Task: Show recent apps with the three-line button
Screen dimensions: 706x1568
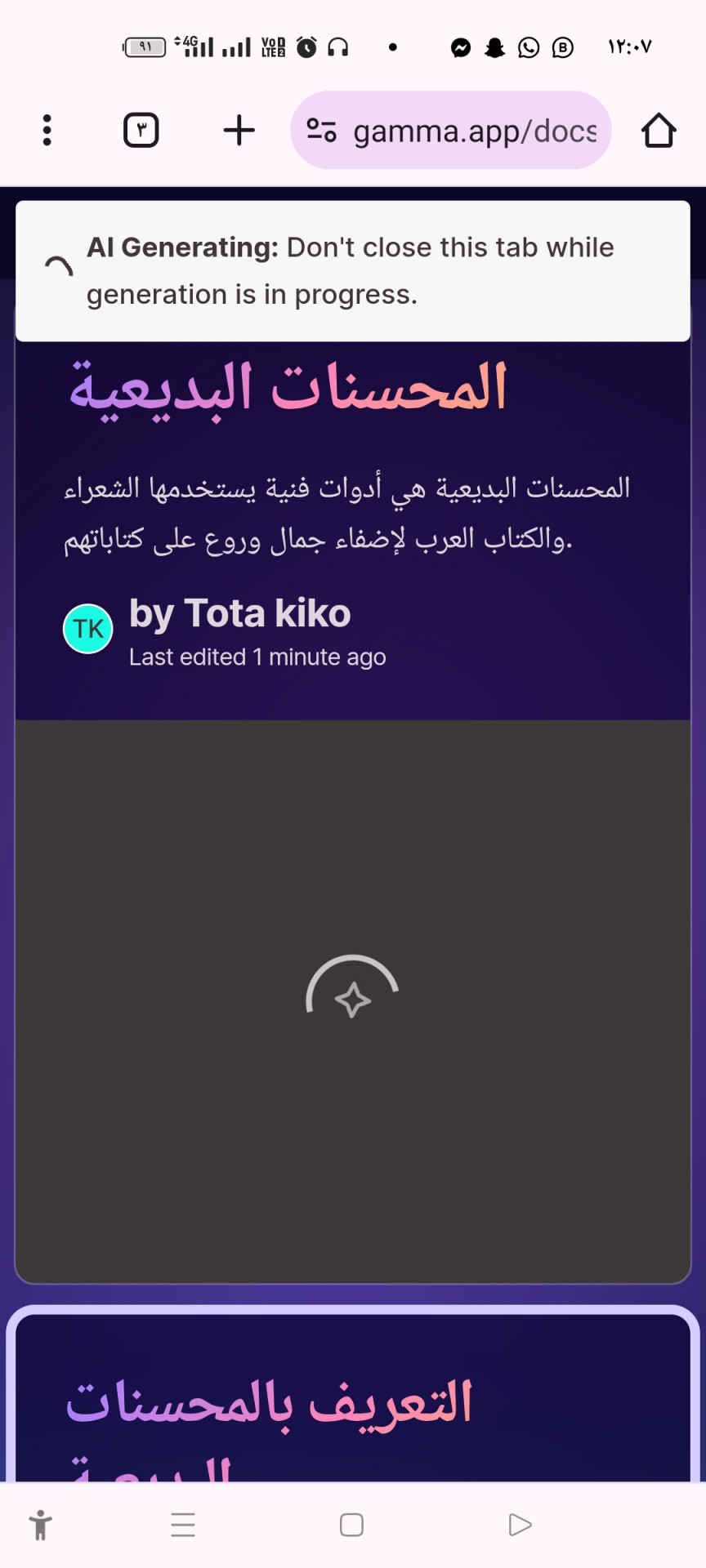Action: click(x=183, y=1525)
